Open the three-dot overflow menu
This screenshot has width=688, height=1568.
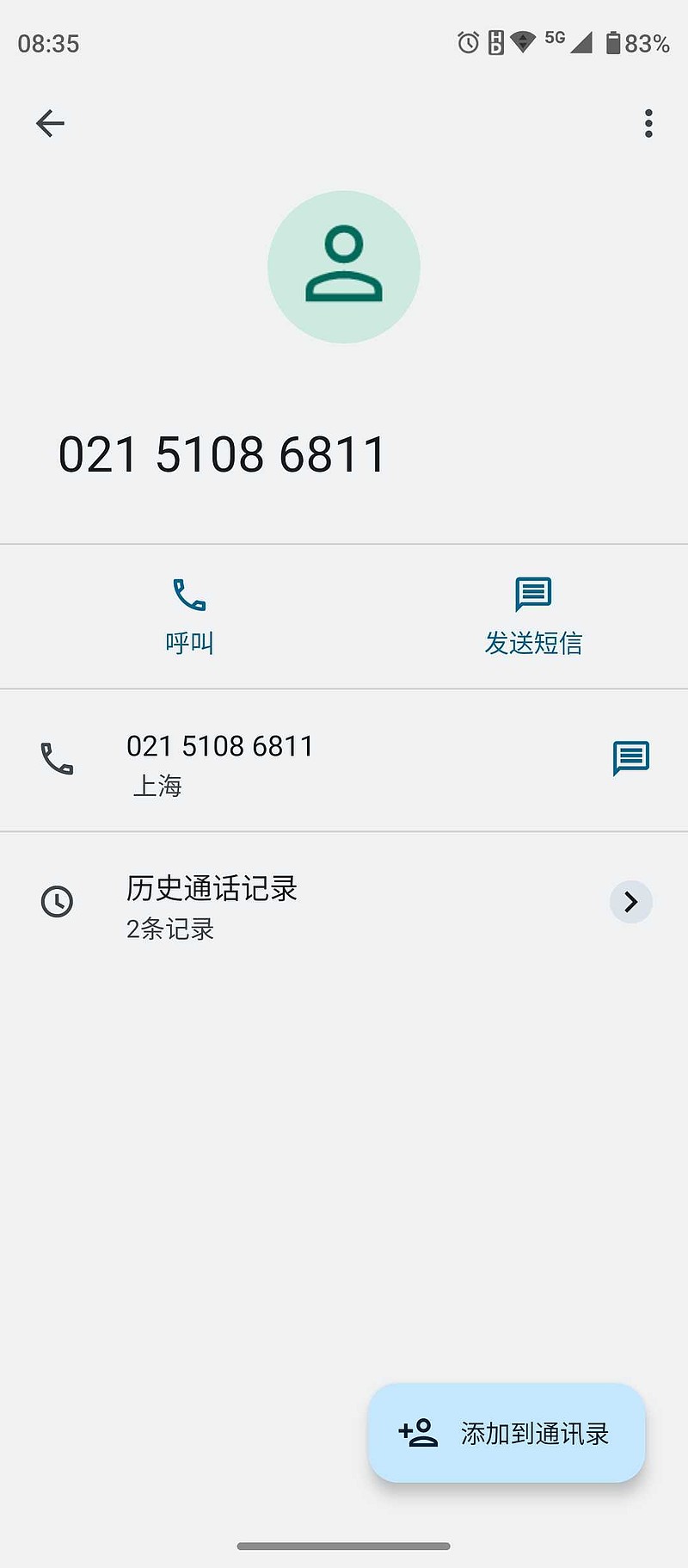(648, 123)
